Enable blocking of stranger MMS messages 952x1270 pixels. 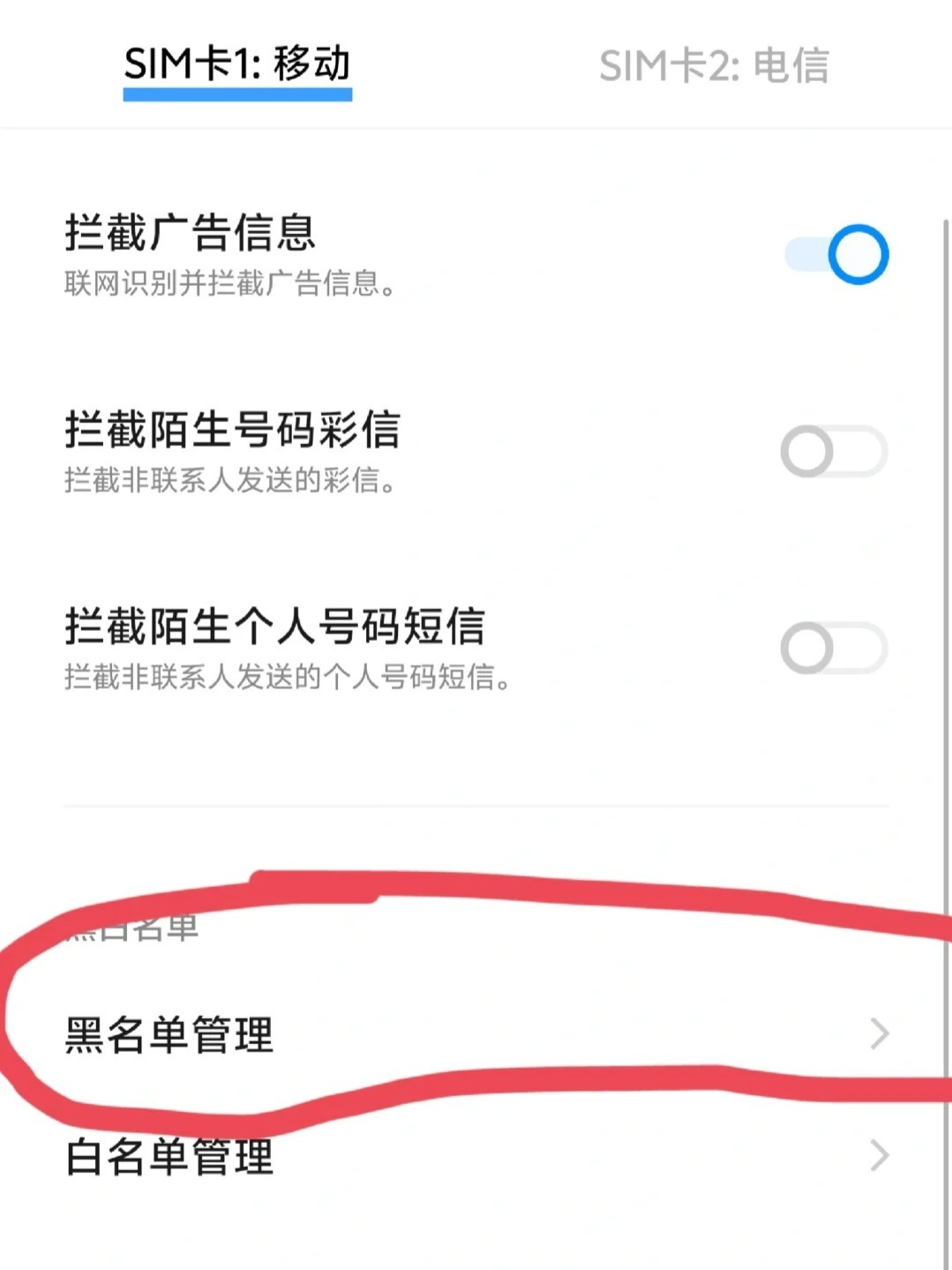pyautogui.click(x=833, y=451)
